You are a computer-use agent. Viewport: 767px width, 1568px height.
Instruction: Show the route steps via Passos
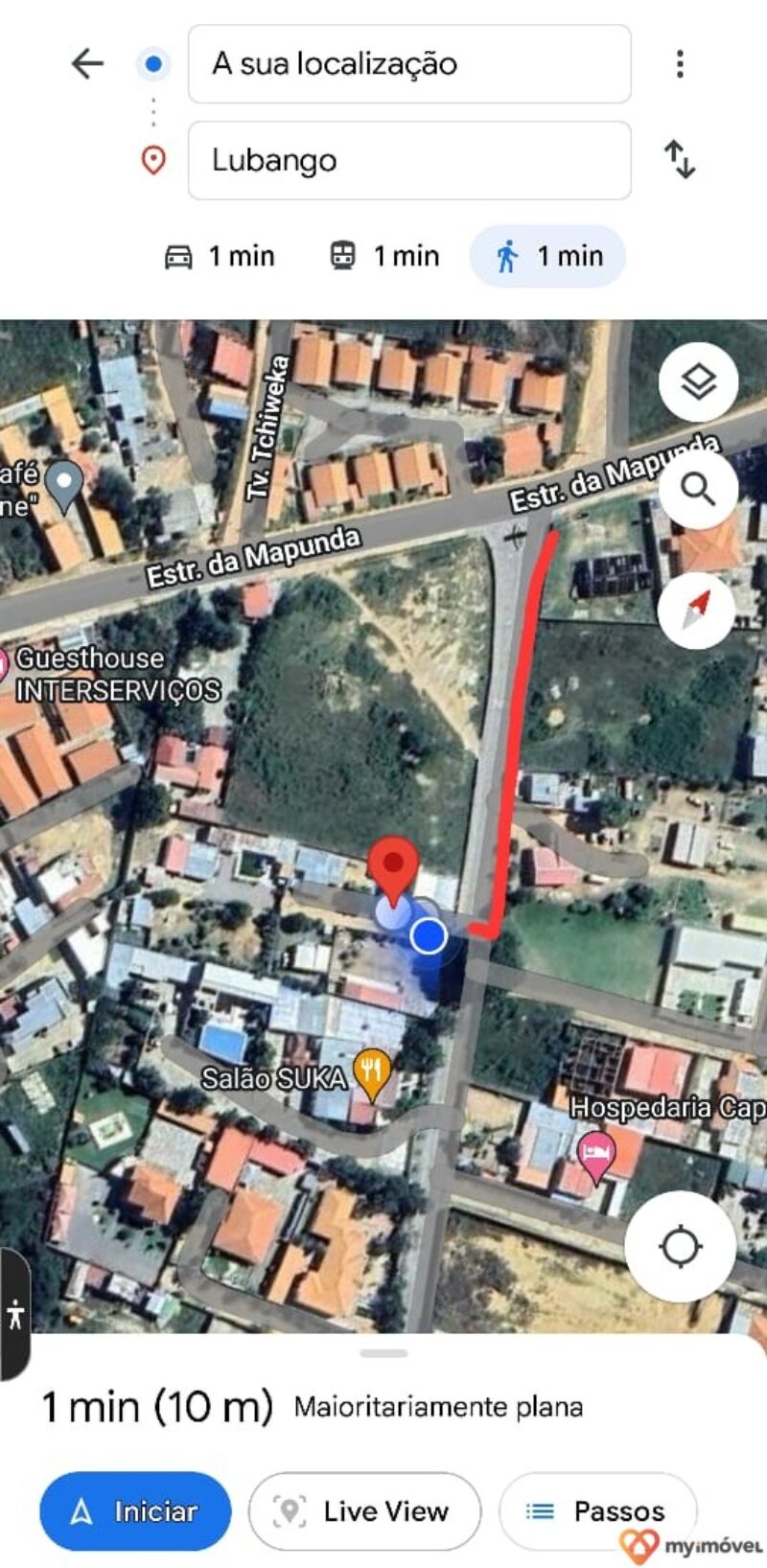[597, 1511]
